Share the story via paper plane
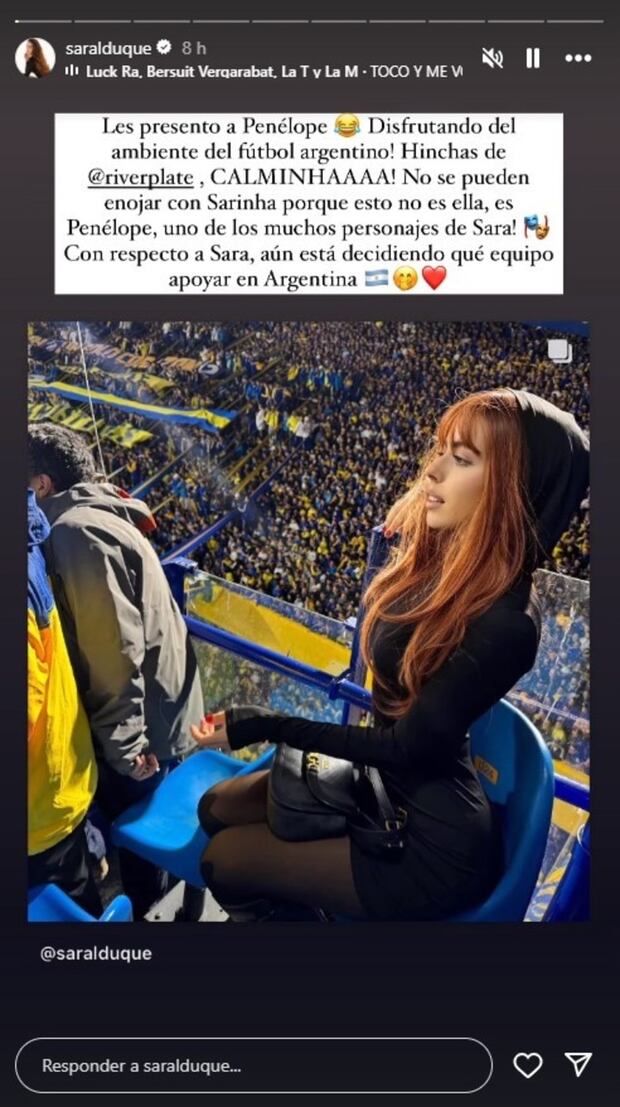 pyautogui.click(x=578, y=1065)
